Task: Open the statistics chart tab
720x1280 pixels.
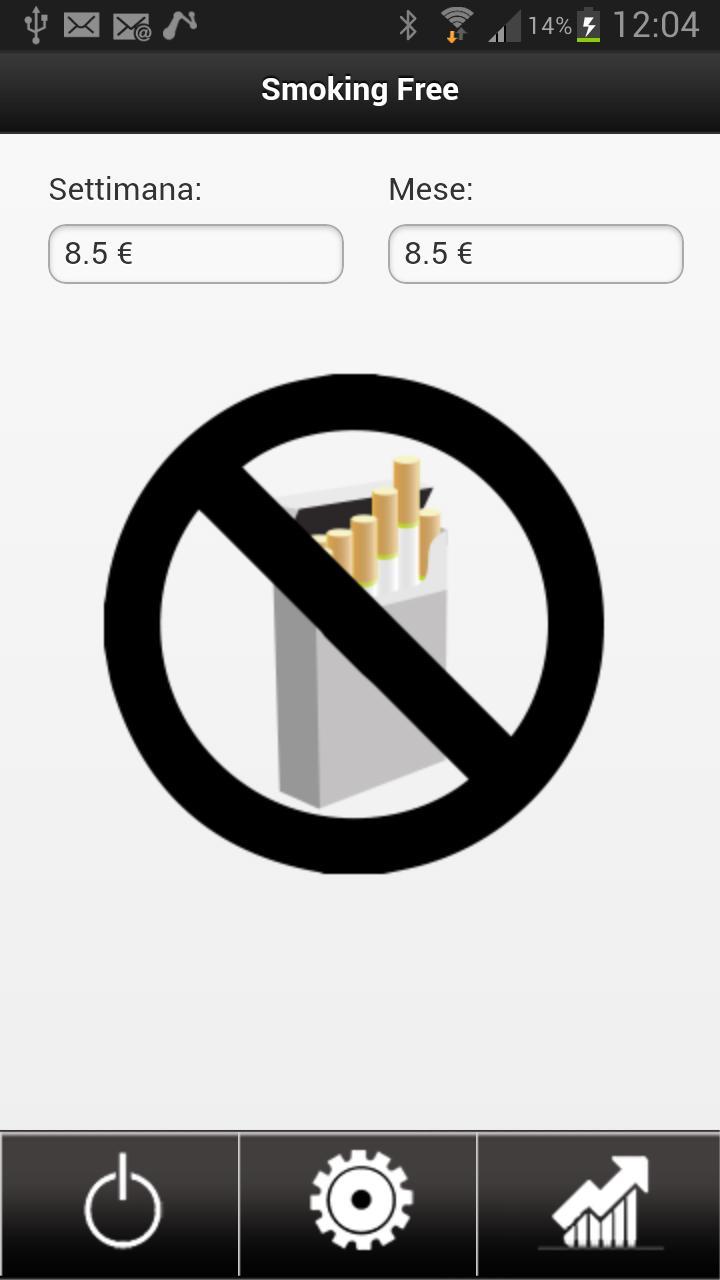Action: coord(600,1203)
